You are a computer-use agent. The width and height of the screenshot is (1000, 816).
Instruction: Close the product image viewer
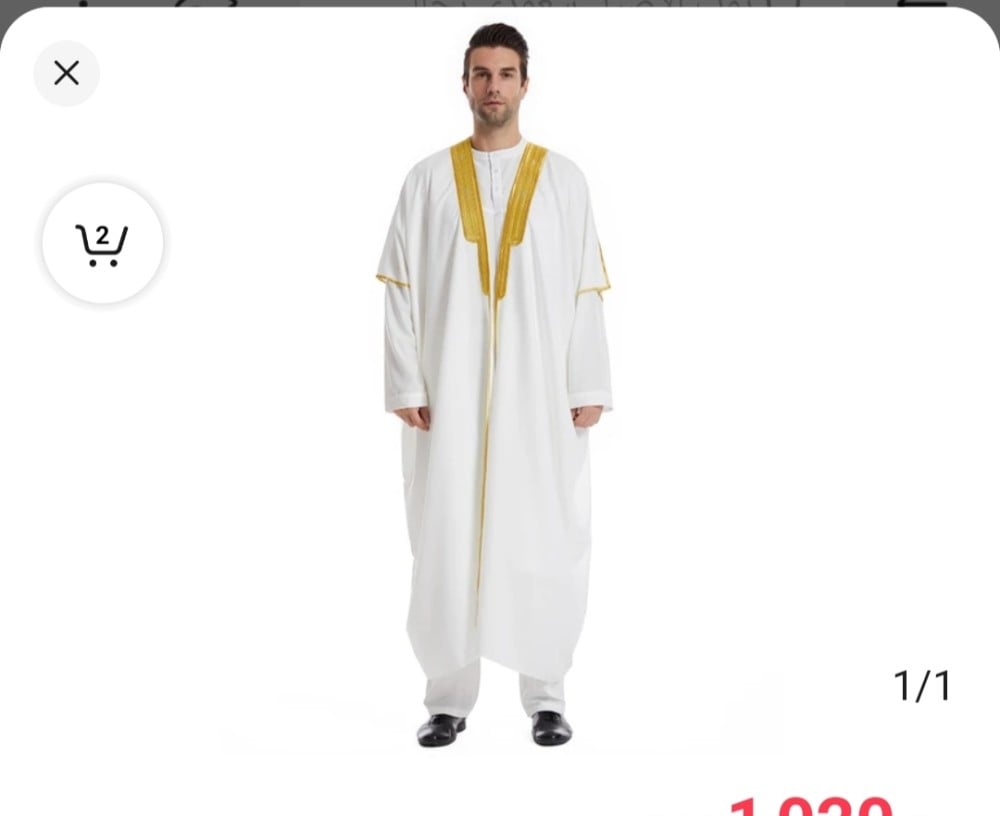(x=66, y=73)
